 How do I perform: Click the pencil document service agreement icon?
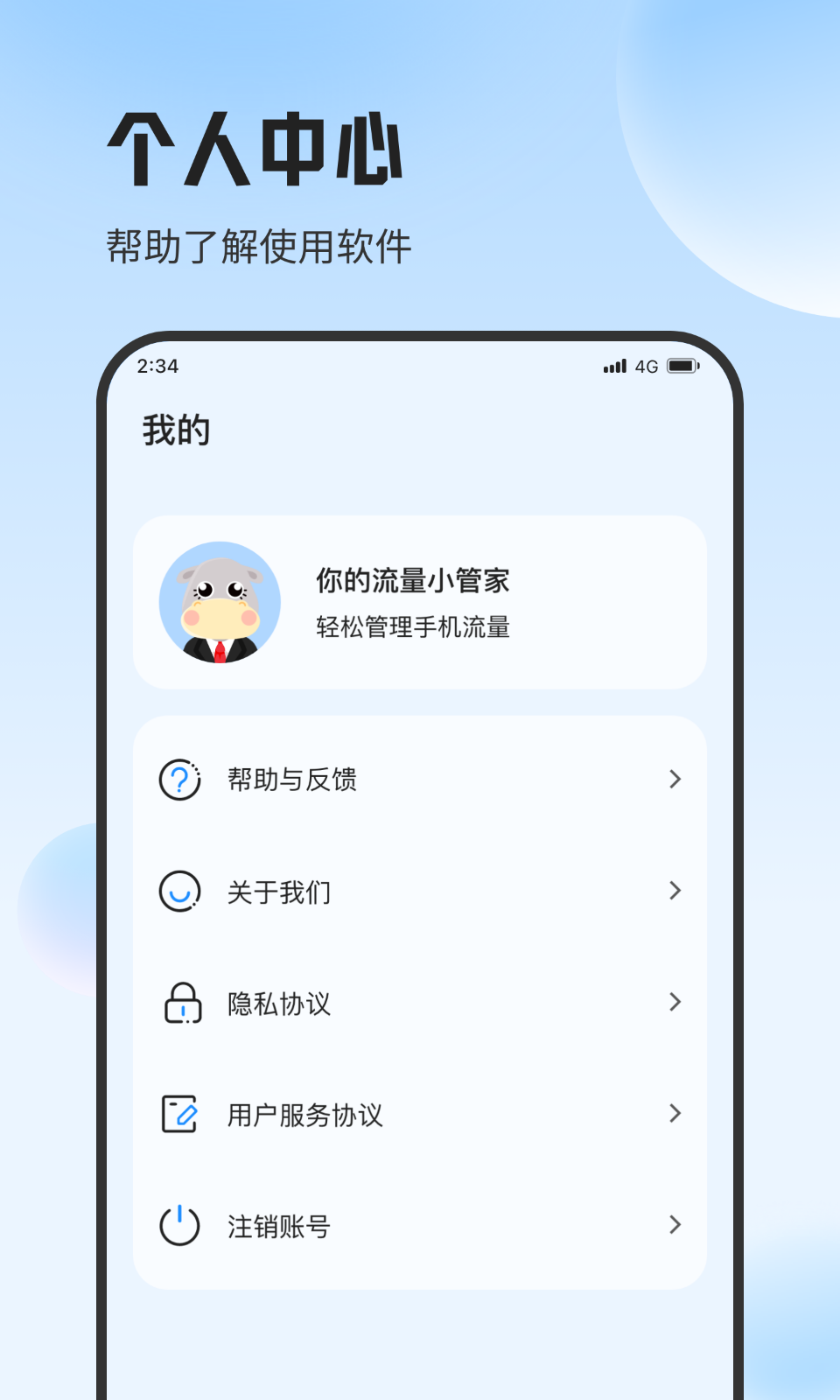[178, 1114]
